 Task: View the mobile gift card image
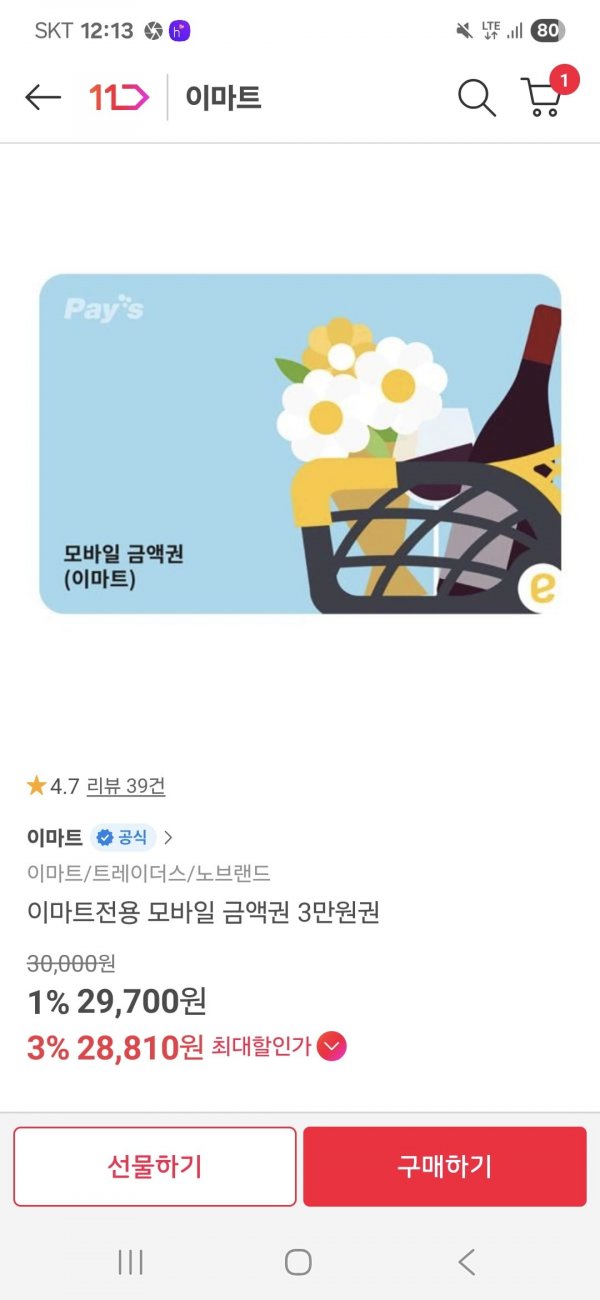(300, 443)
